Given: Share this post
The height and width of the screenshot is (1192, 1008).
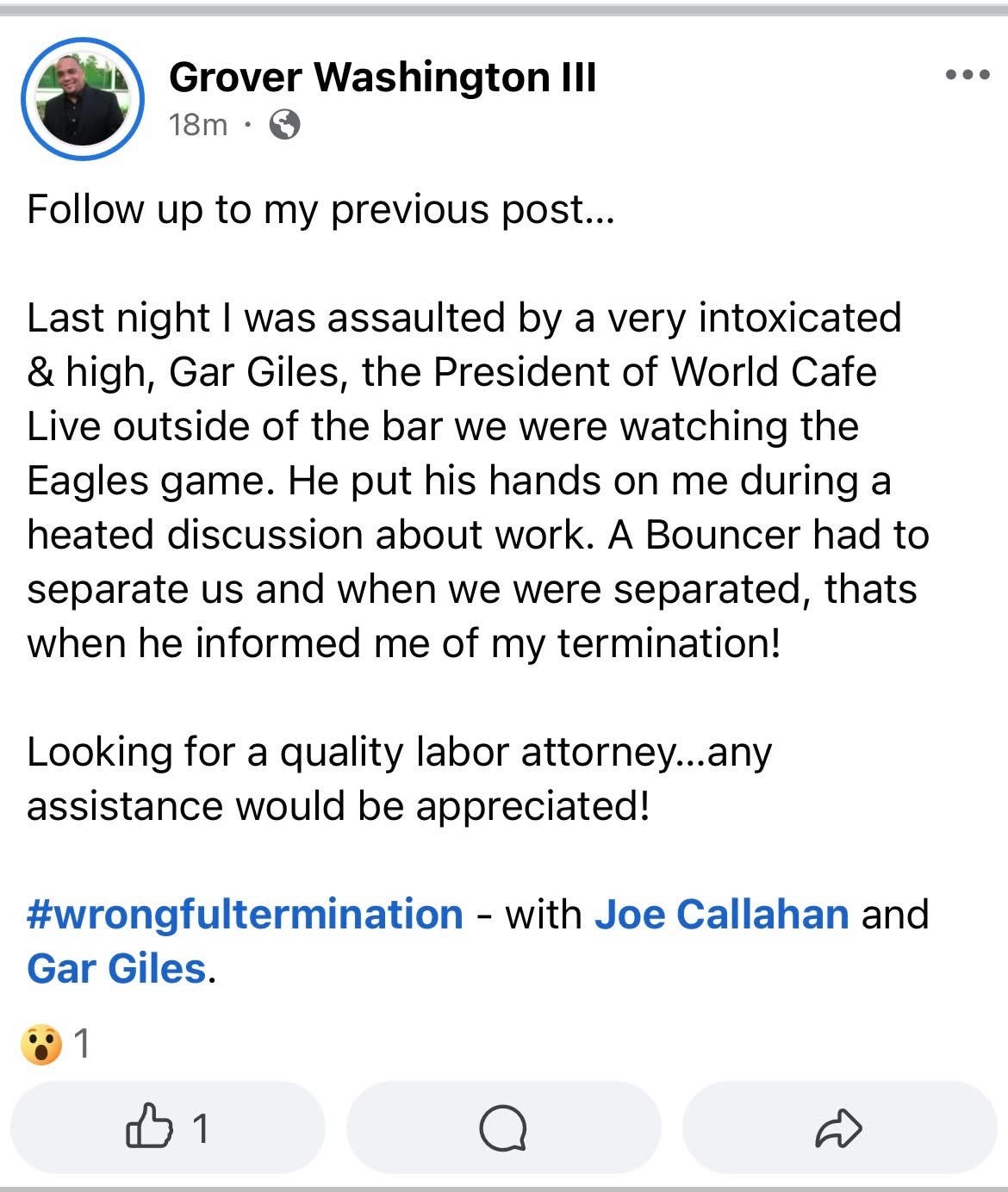Looking at the screenshot, I should click(839, 1127).
